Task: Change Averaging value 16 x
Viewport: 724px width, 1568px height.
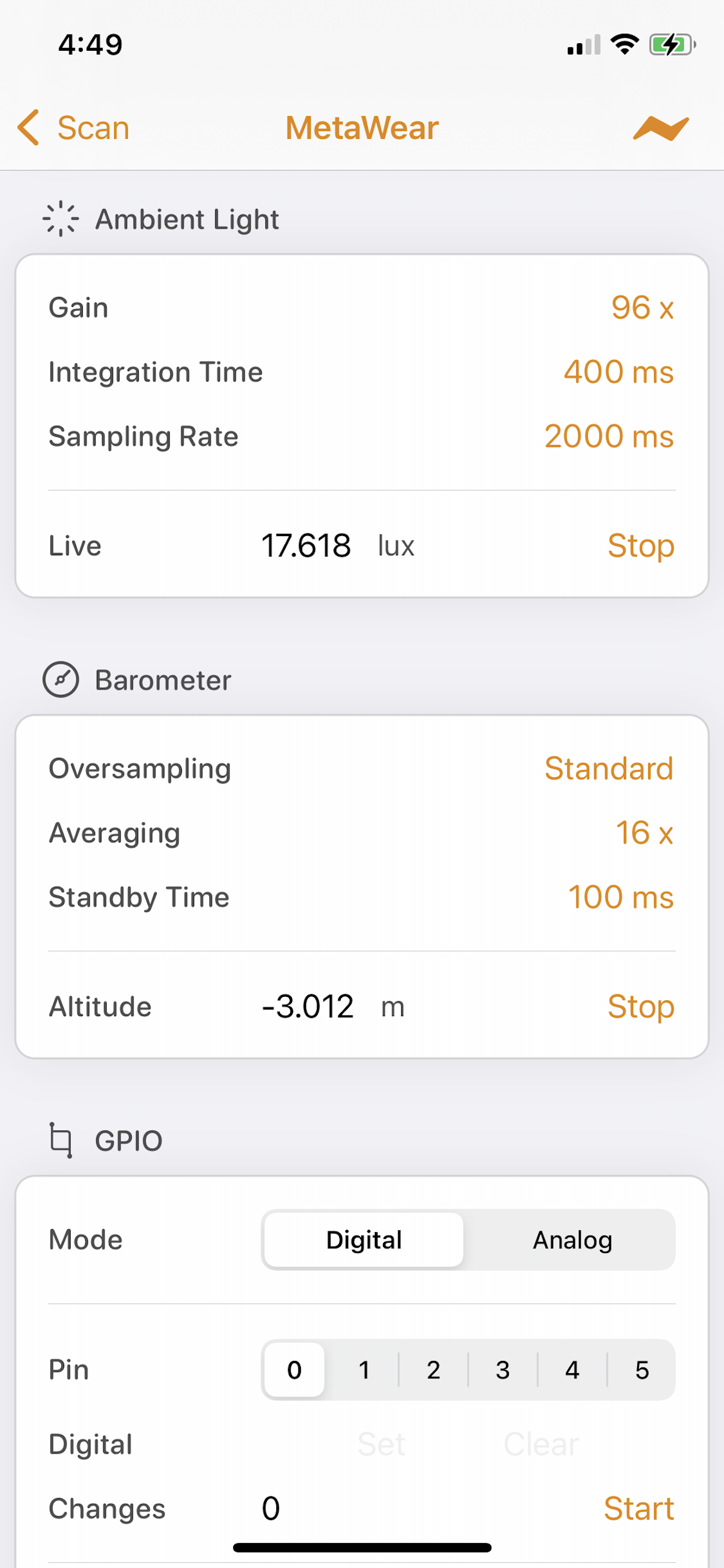Action: tap(644, 832)
